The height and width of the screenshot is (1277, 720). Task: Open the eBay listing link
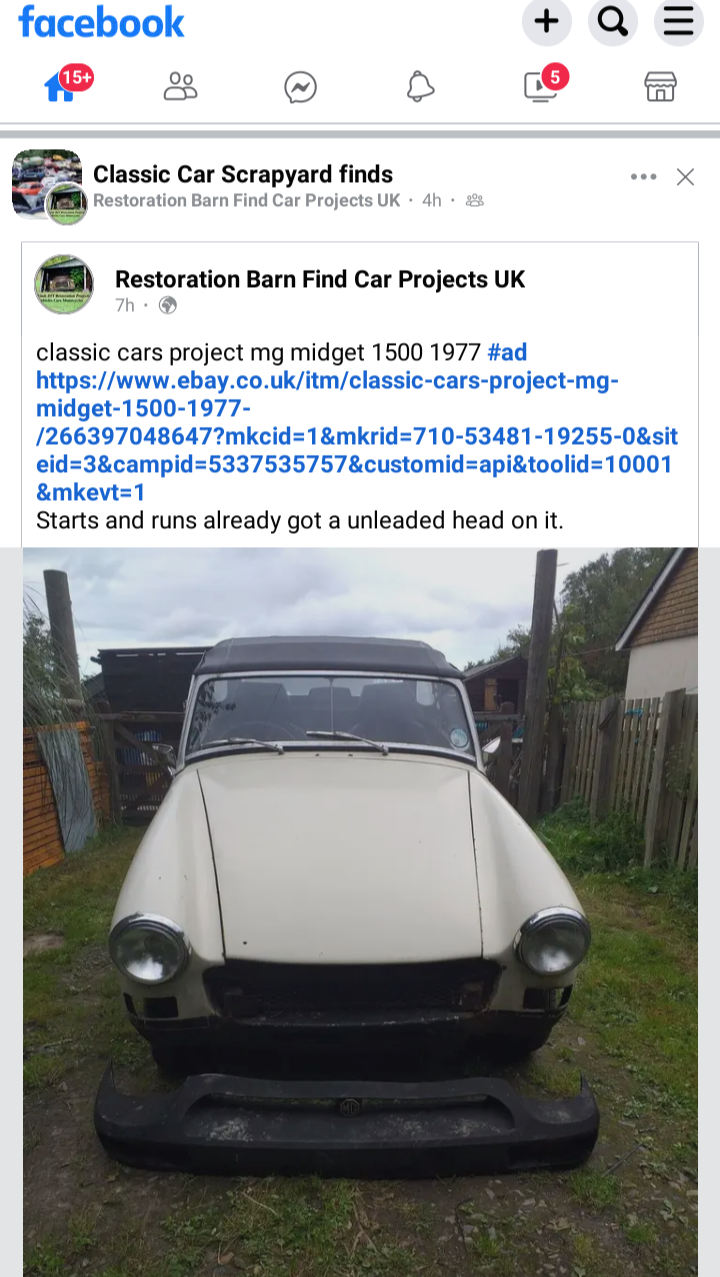(357, 437)
